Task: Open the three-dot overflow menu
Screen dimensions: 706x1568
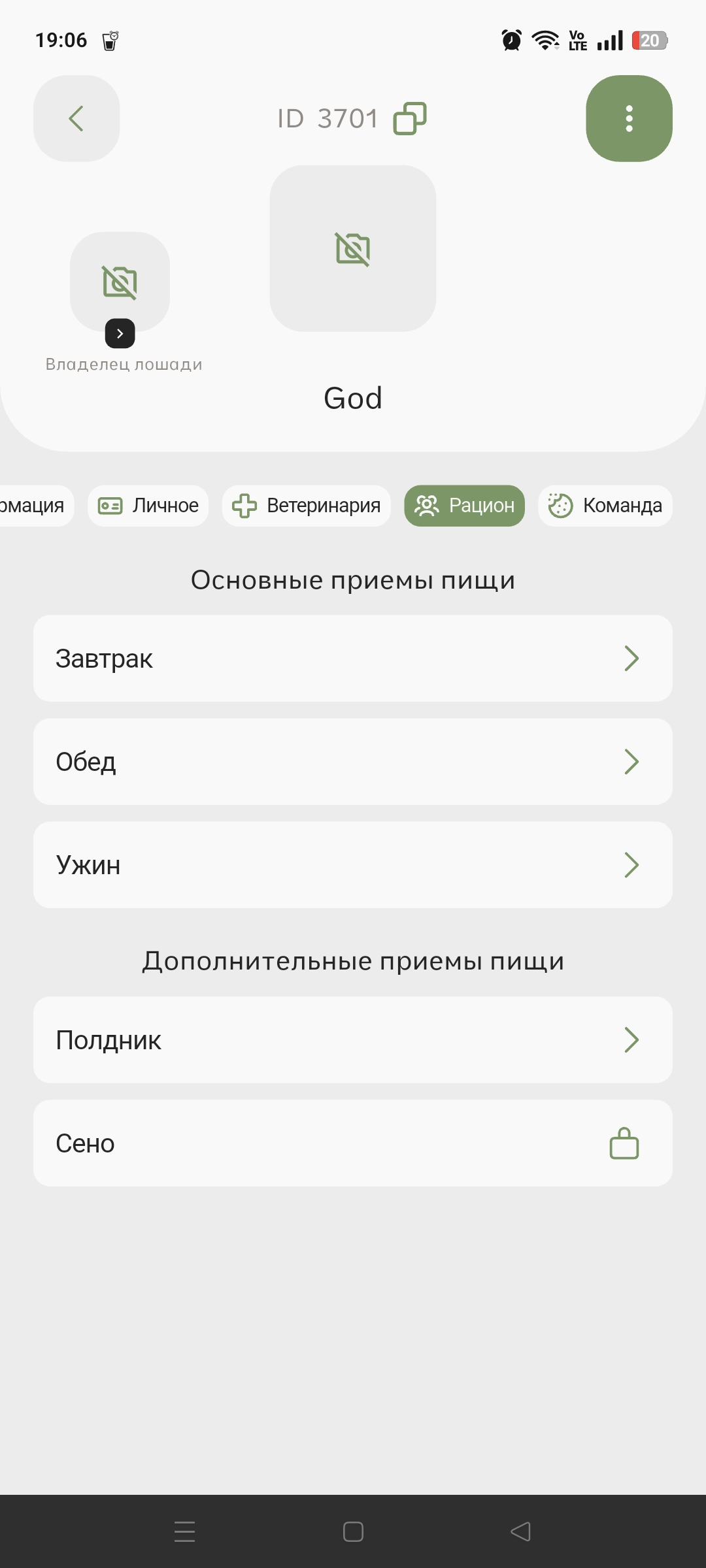Action: 629,118
